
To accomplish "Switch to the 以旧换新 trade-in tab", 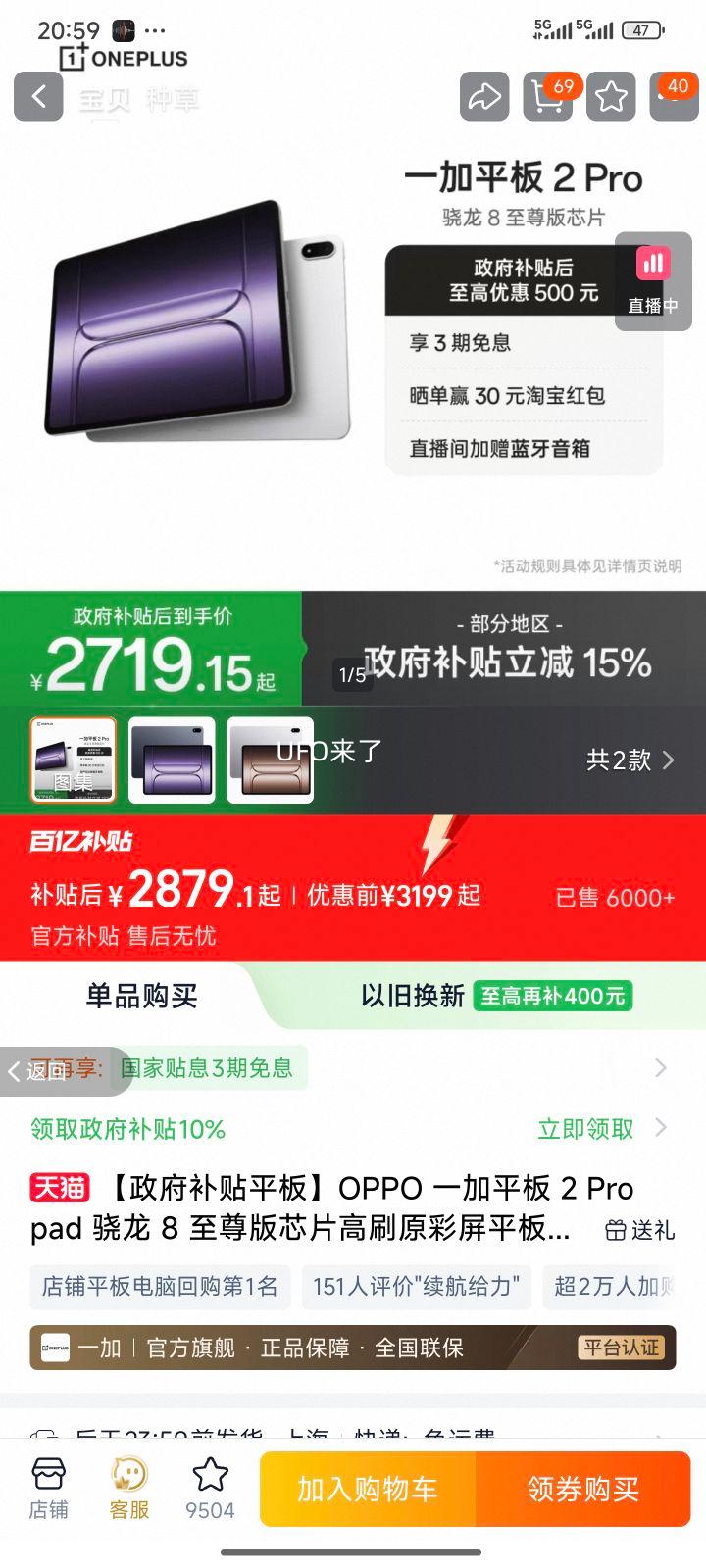I will [x=416, y=996].
